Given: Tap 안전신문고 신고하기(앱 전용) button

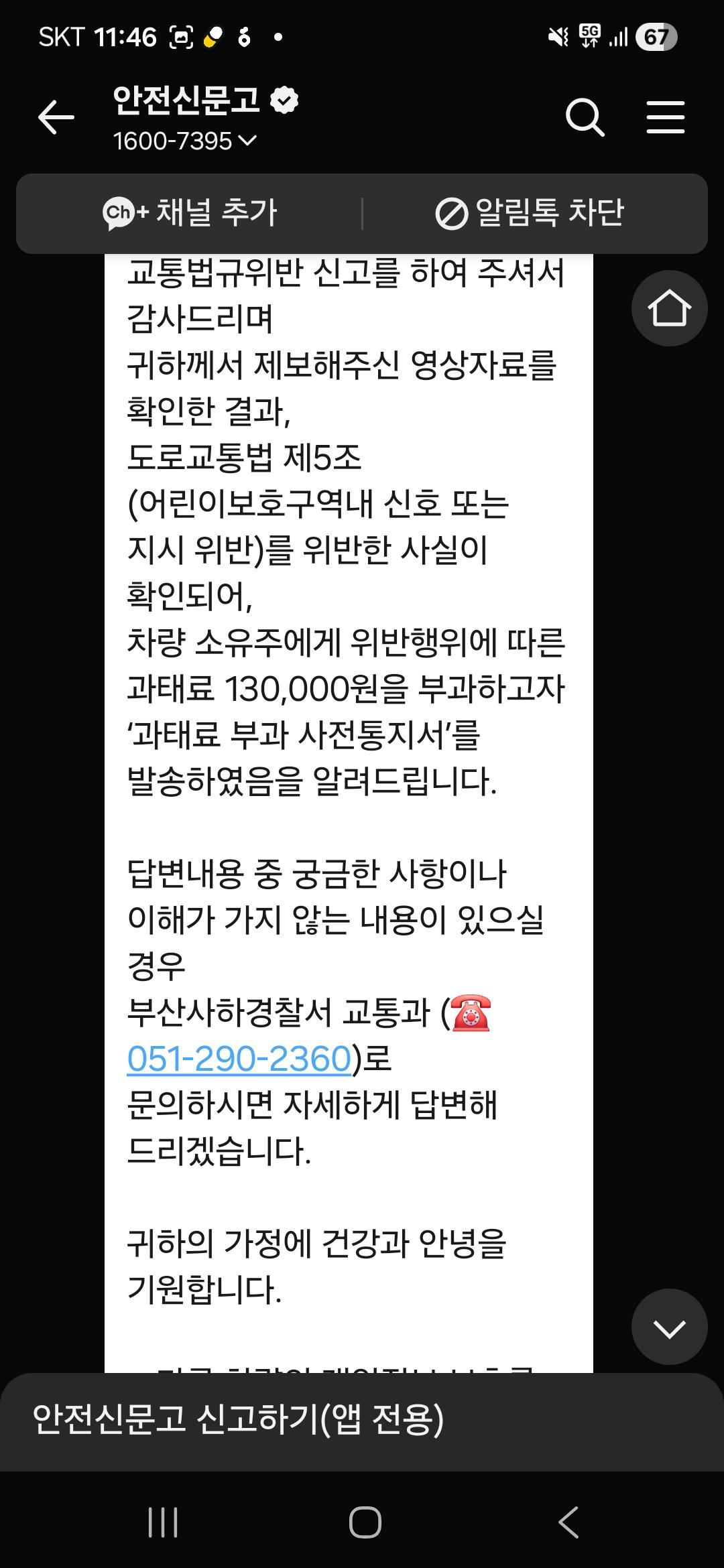Looking at the screenshot, I should (x=238, y=1421).
